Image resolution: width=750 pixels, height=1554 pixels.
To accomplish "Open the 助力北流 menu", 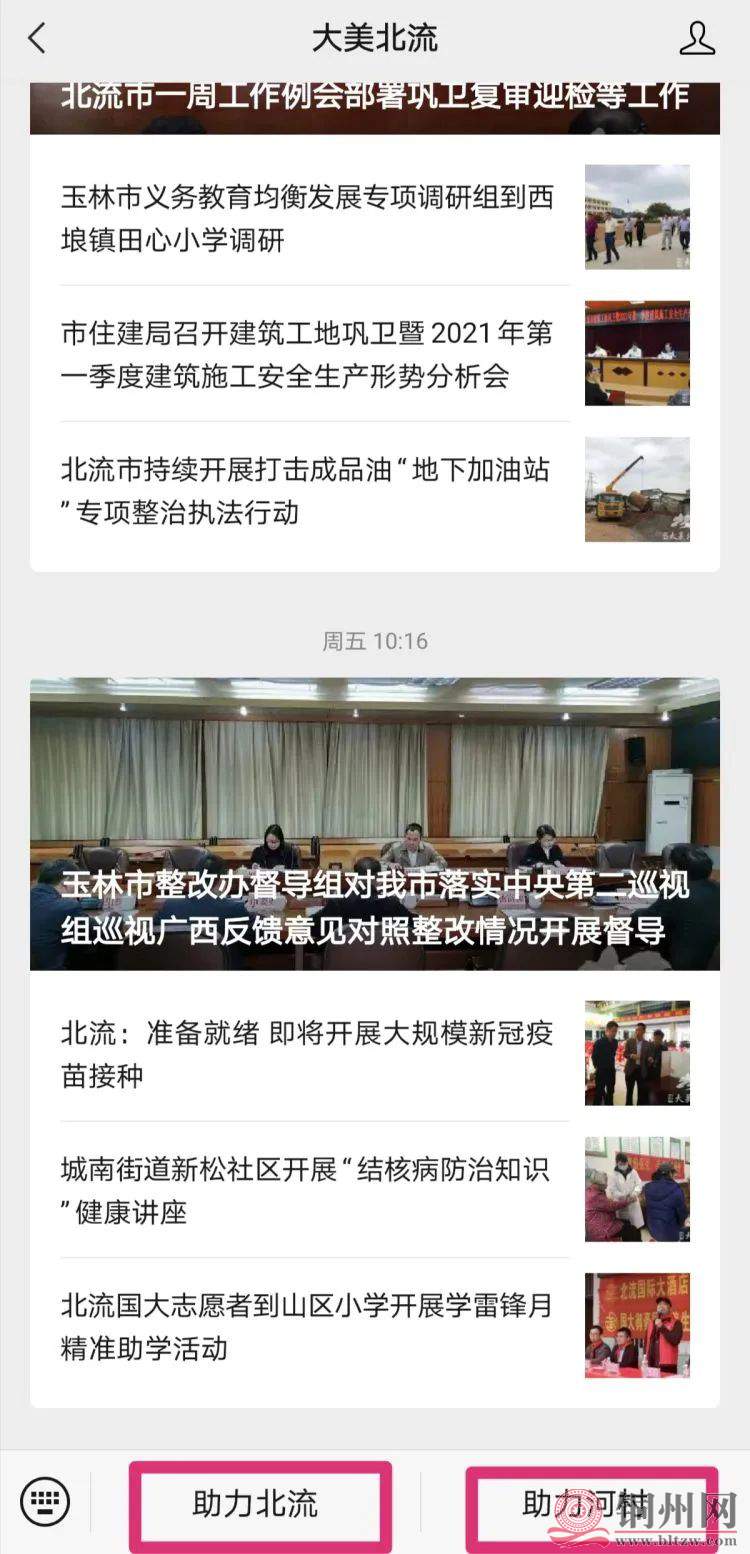I will pyautogui.click(x=256, y=1504).
